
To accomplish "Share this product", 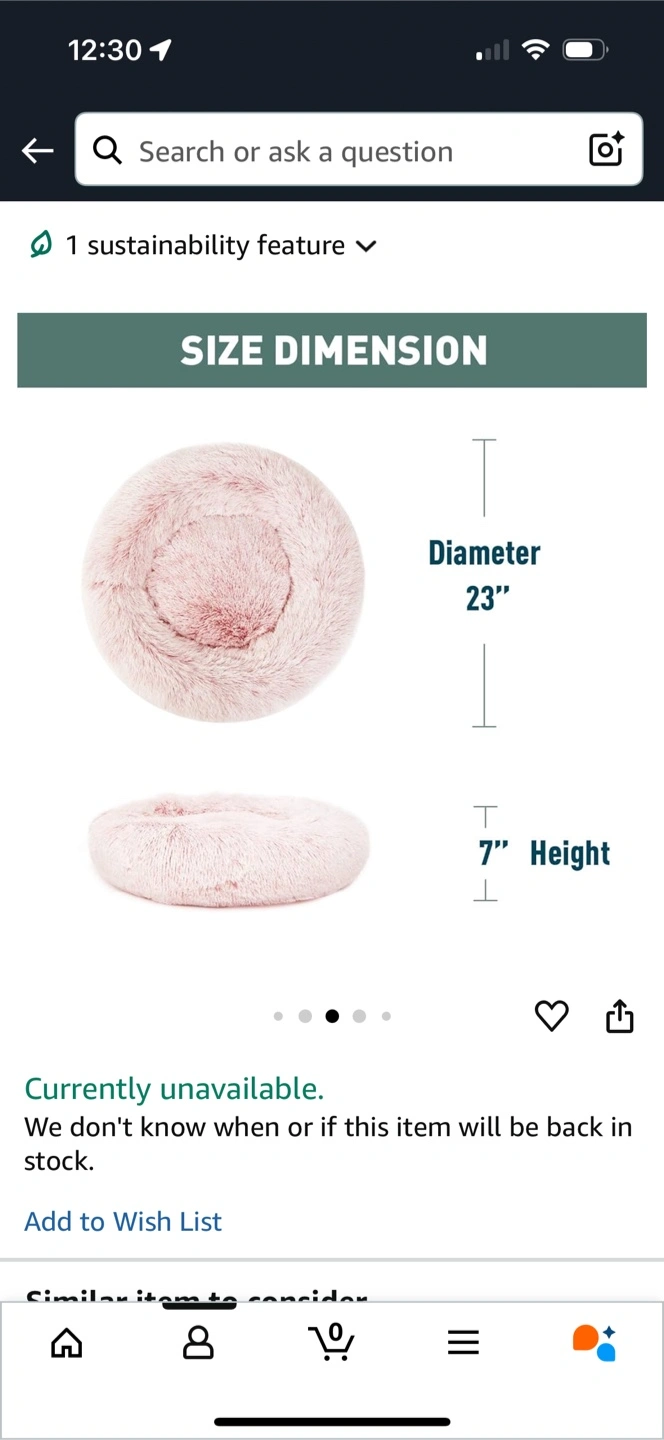I will (x=620, y=1016).
